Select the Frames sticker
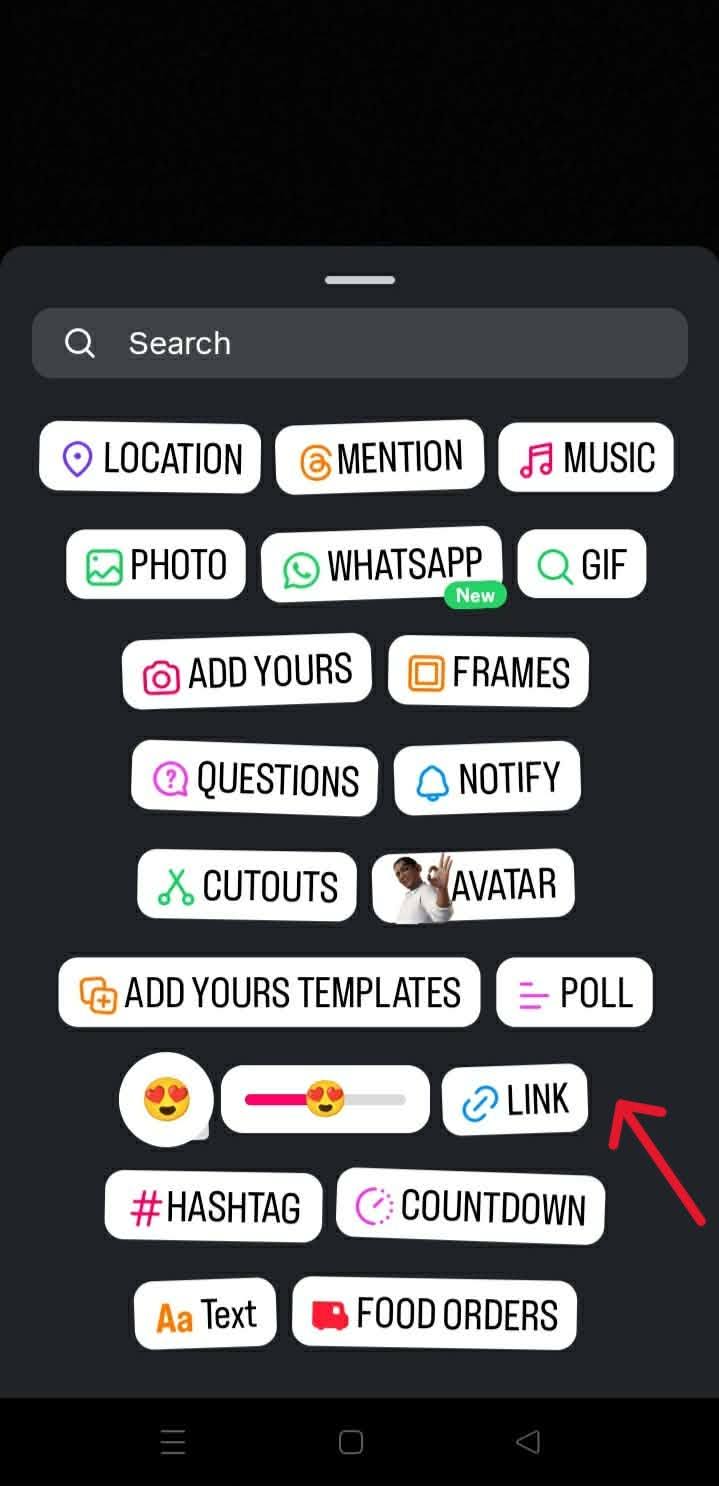The image size is (719, 1486). click(488, 672)
